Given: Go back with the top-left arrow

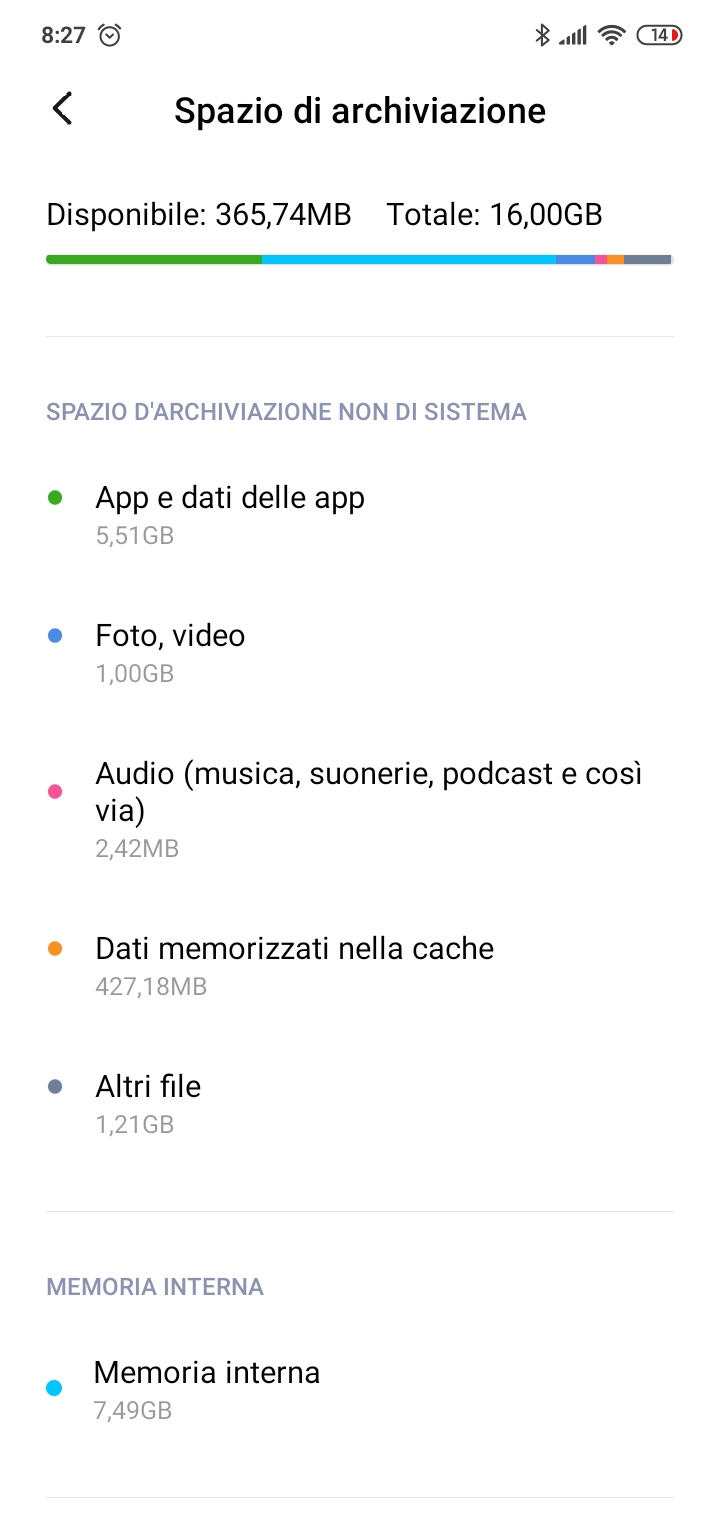Looking at the screenshot, I should pyautogui.click(x=62, y=109).
